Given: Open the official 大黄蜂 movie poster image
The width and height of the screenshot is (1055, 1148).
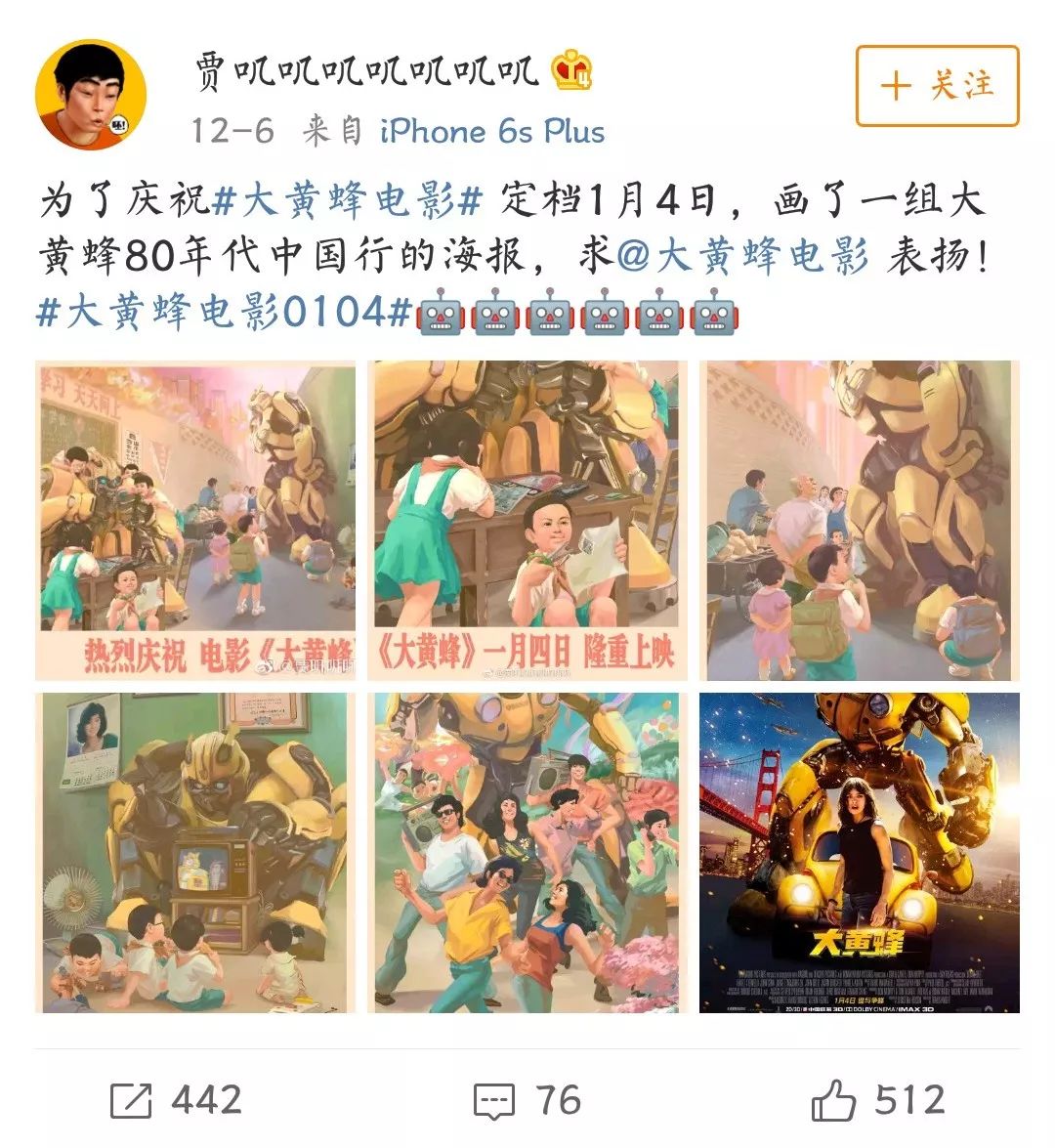Looking at the screenshot, I should [860, 852].
